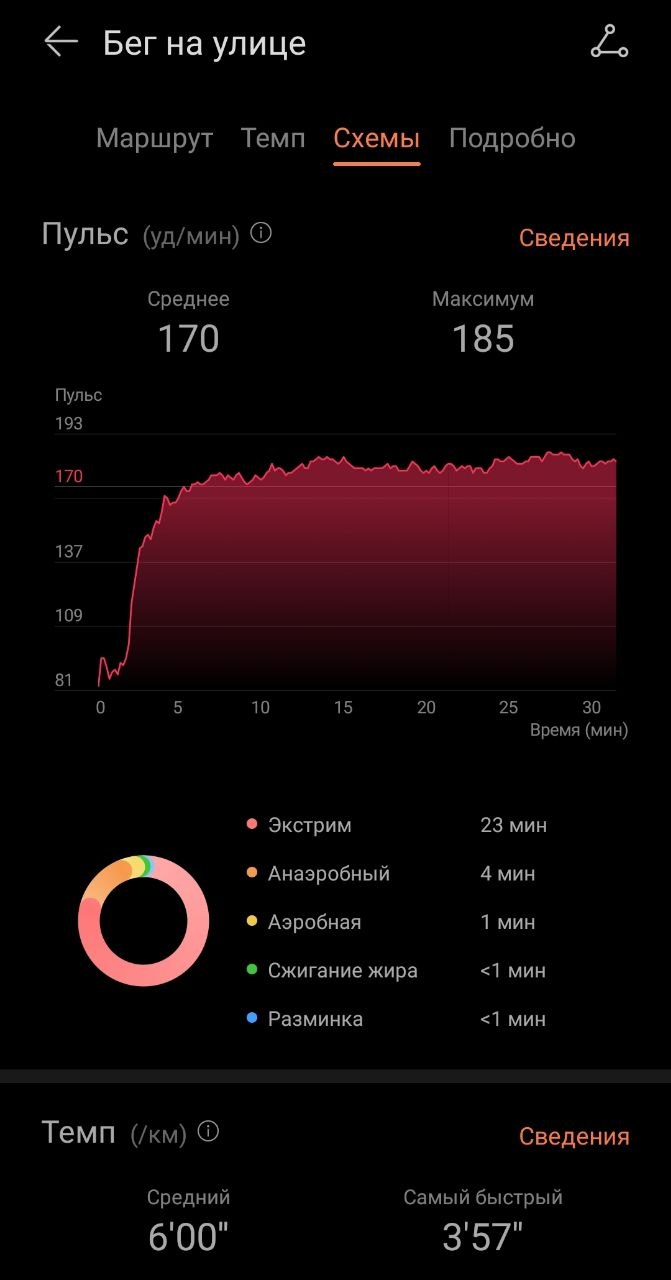Go back from Бег на улице screen
This screenshot has height=1280, width=671.
coord(61,42)
